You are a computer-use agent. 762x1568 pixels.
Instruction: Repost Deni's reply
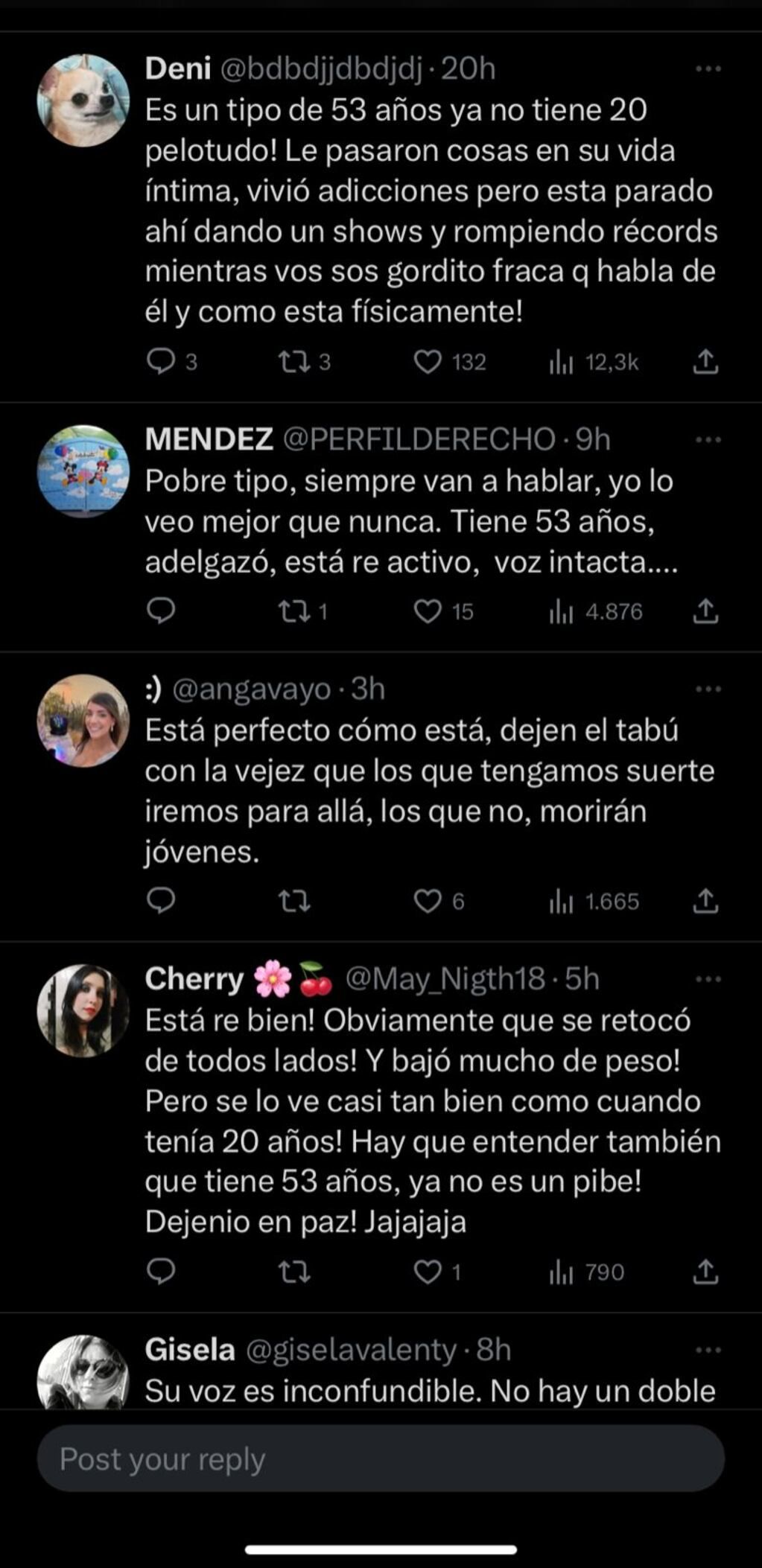[293, 363]
